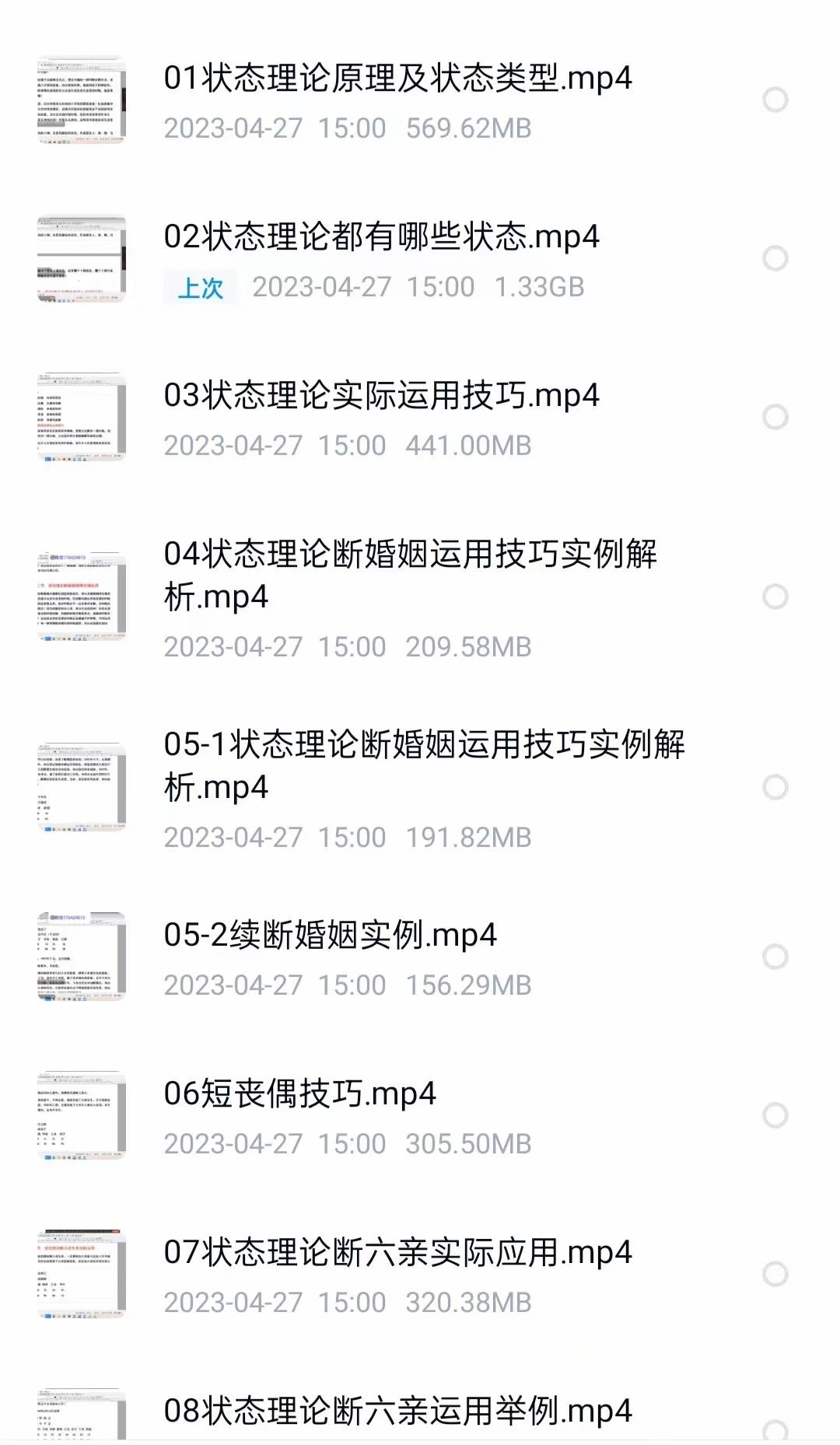Image resolution: width=840 pixels, height=1445 pixels.
Task: Open 06短丧偶技巧.mp4
Action: click(299, 1094)
